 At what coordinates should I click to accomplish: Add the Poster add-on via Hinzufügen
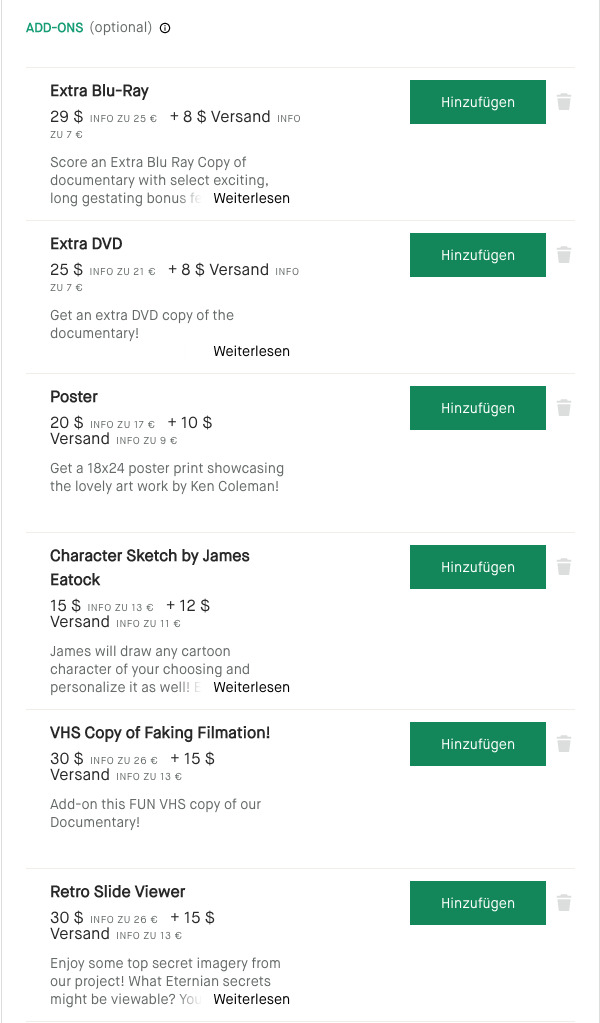(477, 408)
